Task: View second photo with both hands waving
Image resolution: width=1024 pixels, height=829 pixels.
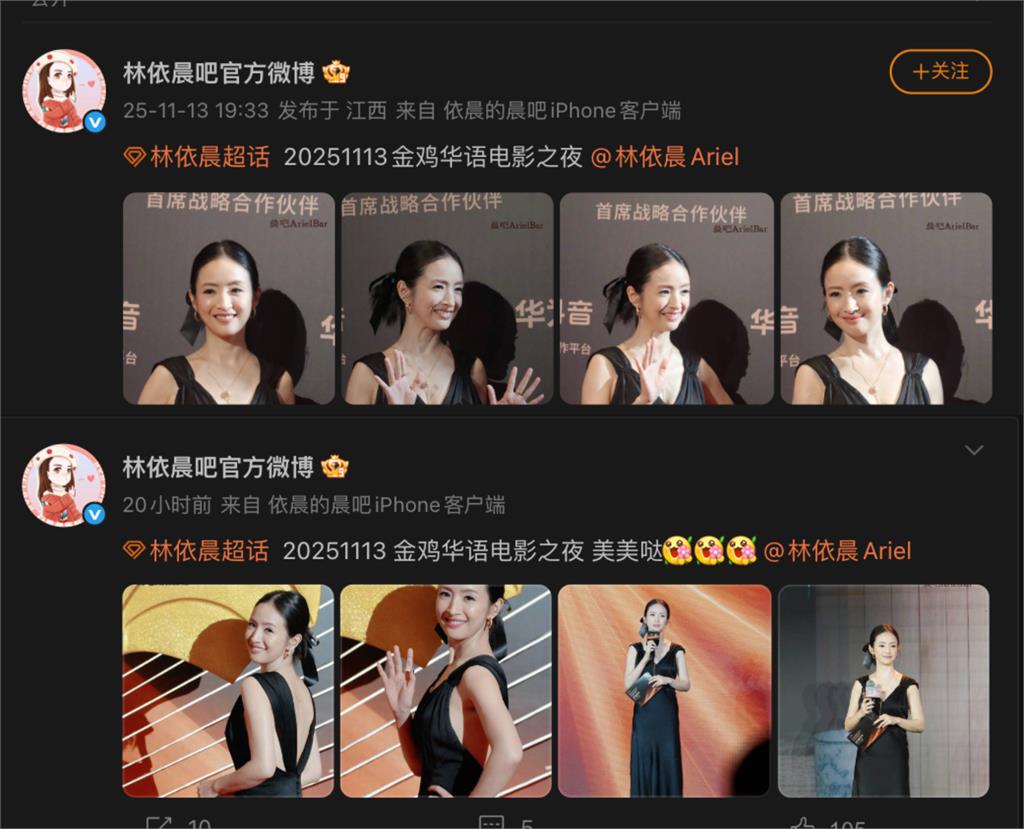Action: pos(446,298)
